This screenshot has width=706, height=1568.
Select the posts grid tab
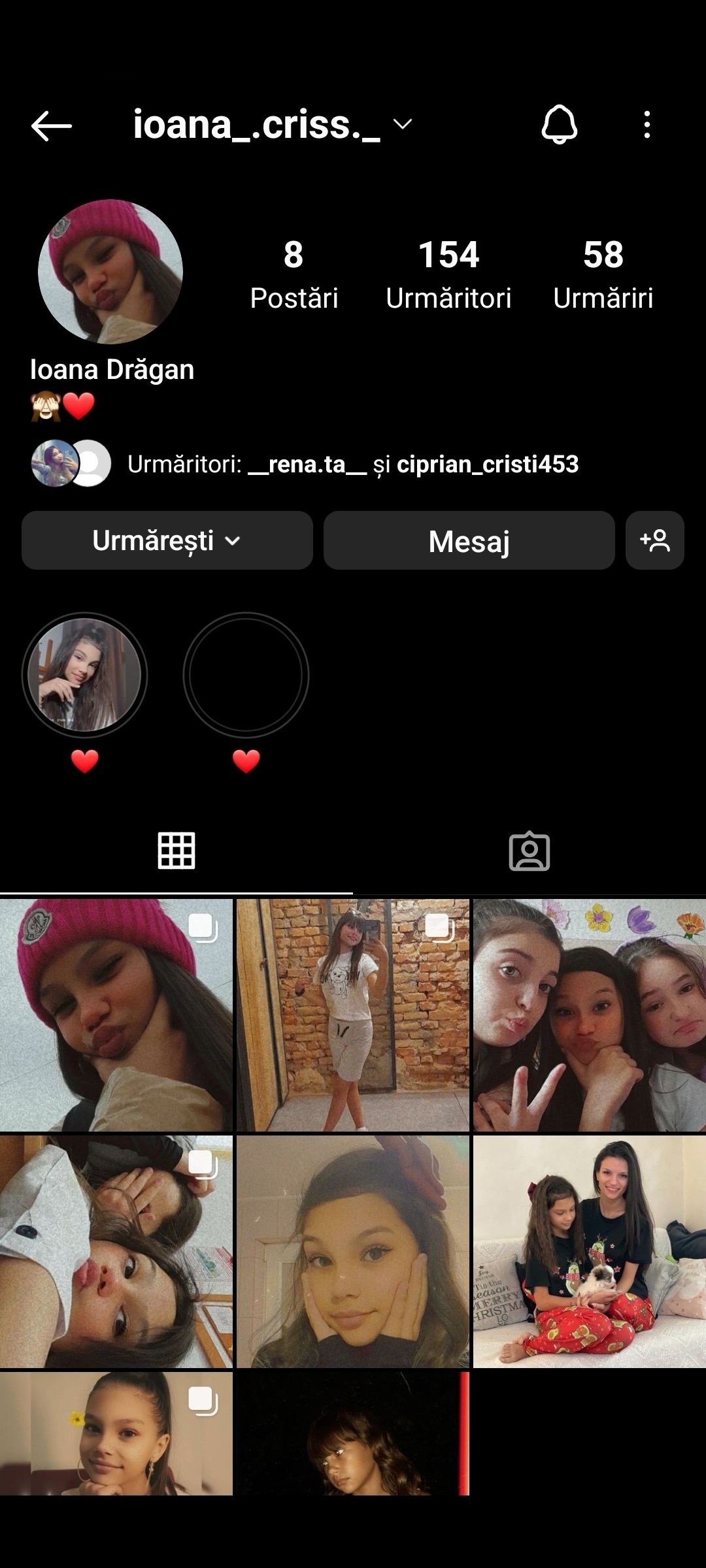click(176, 851)
